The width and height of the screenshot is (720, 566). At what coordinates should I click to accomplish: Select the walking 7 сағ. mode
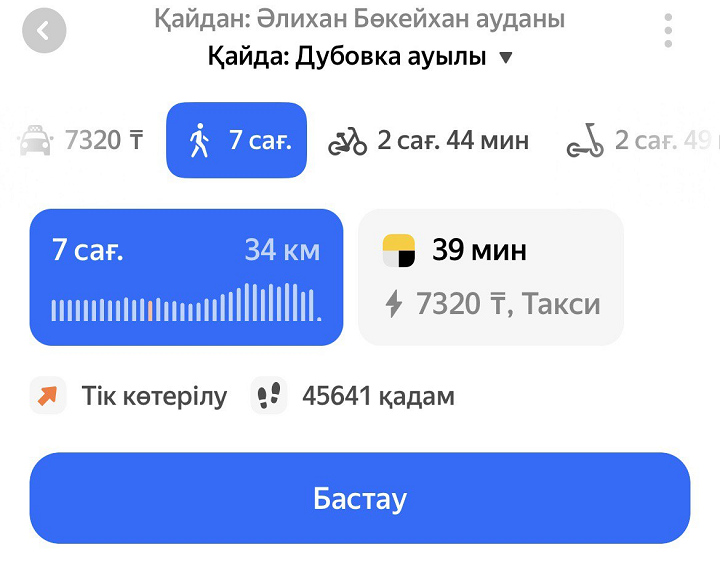coord(237,141)
